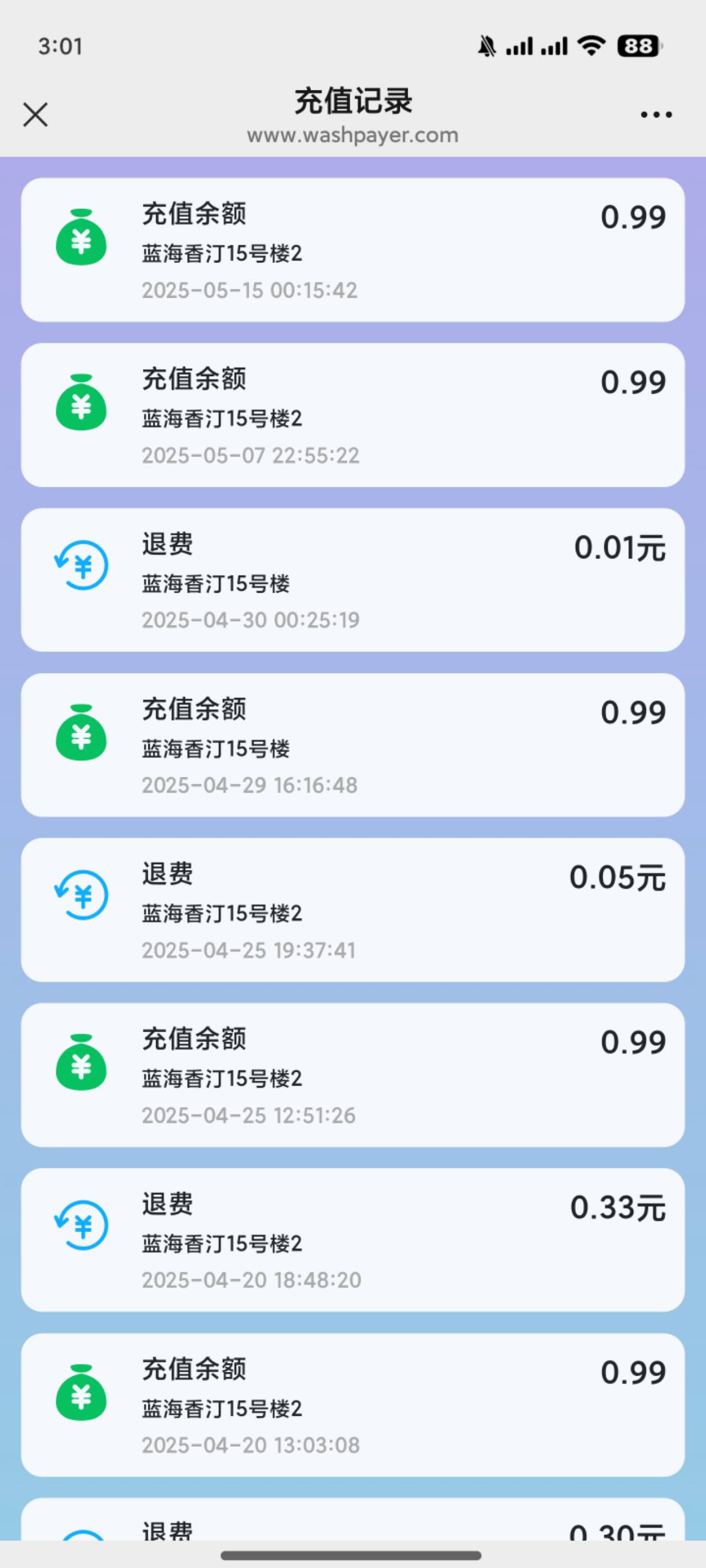View the 退费 0.33元 refund record
706x1568 pixels.
(x=352, y=1240)
